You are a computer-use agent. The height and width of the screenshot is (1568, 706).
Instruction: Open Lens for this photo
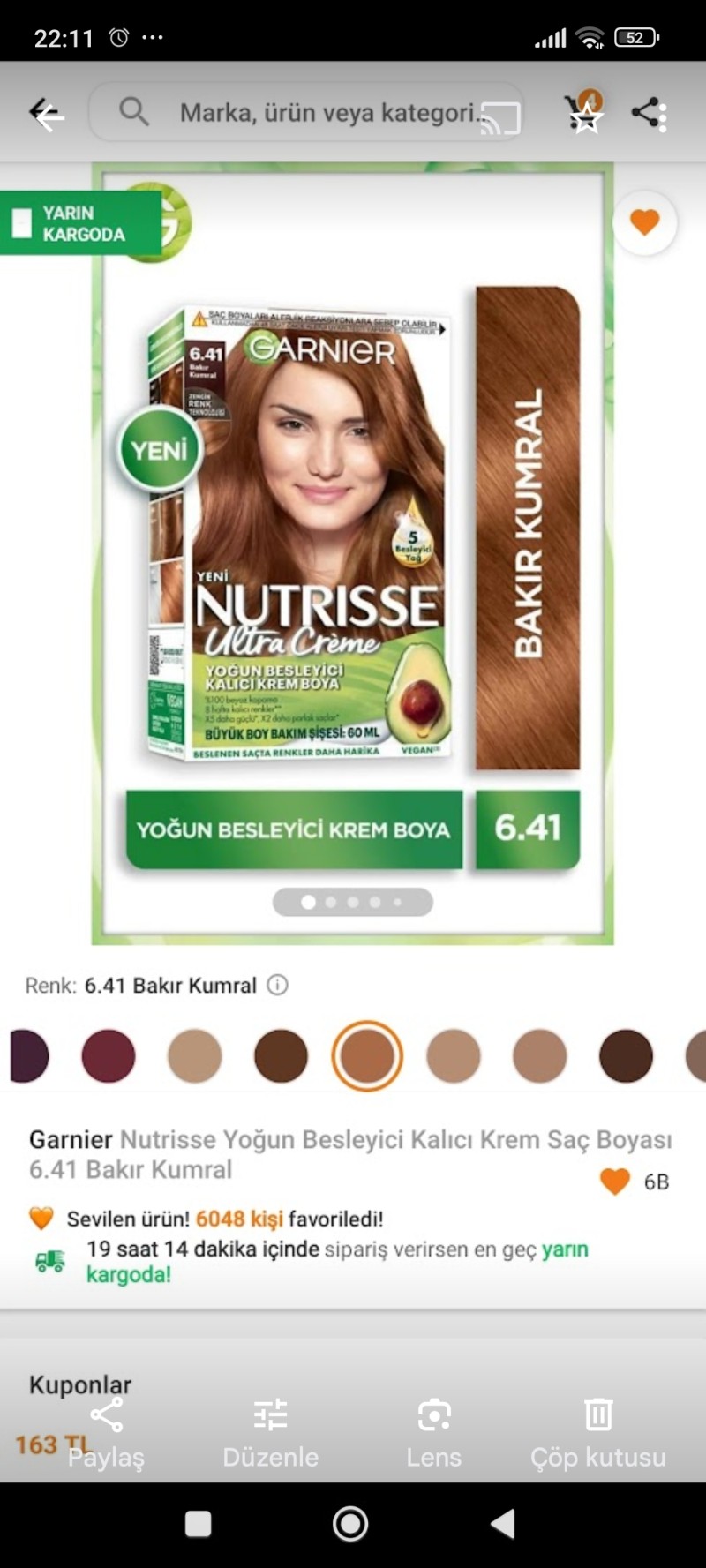click(433, 1433)
